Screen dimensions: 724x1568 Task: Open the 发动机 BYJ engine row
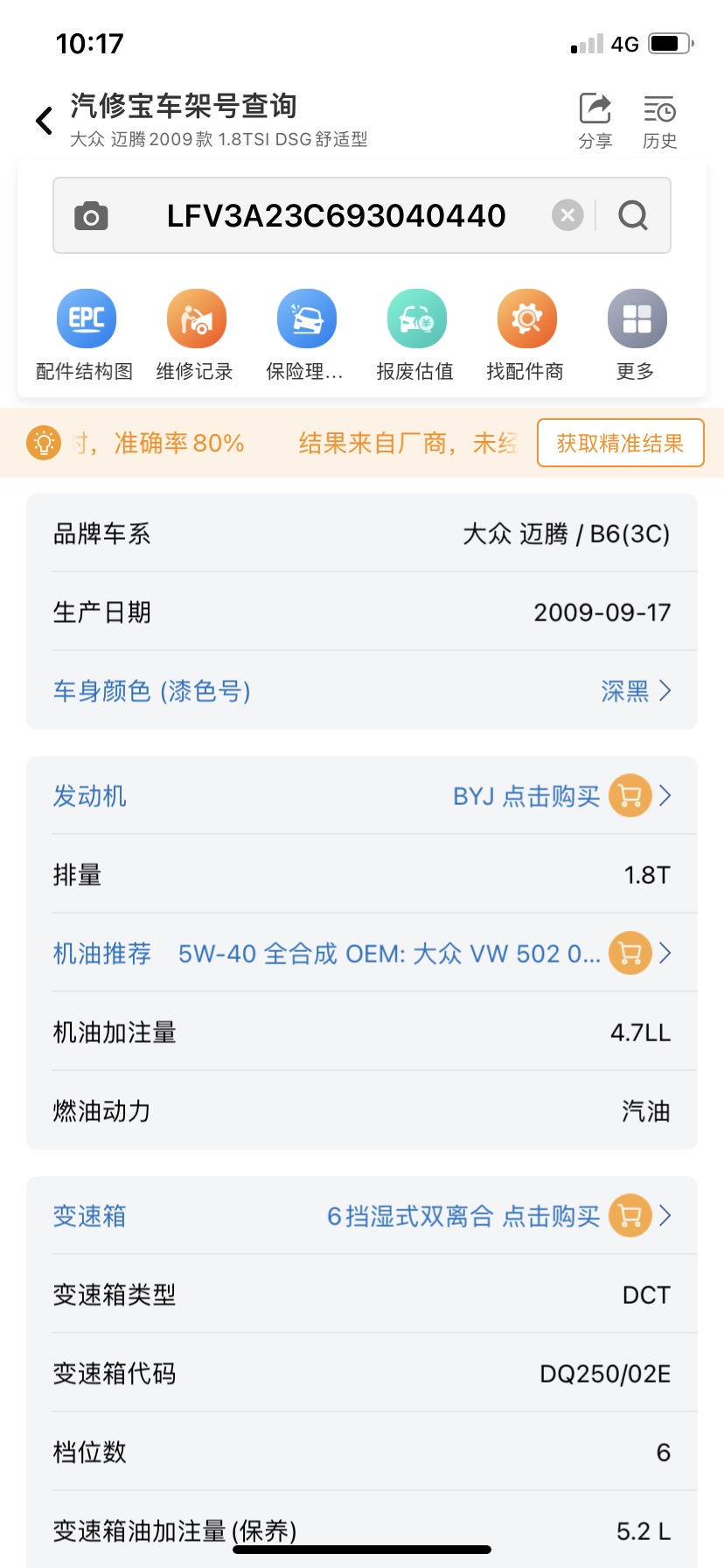point(362,796)
